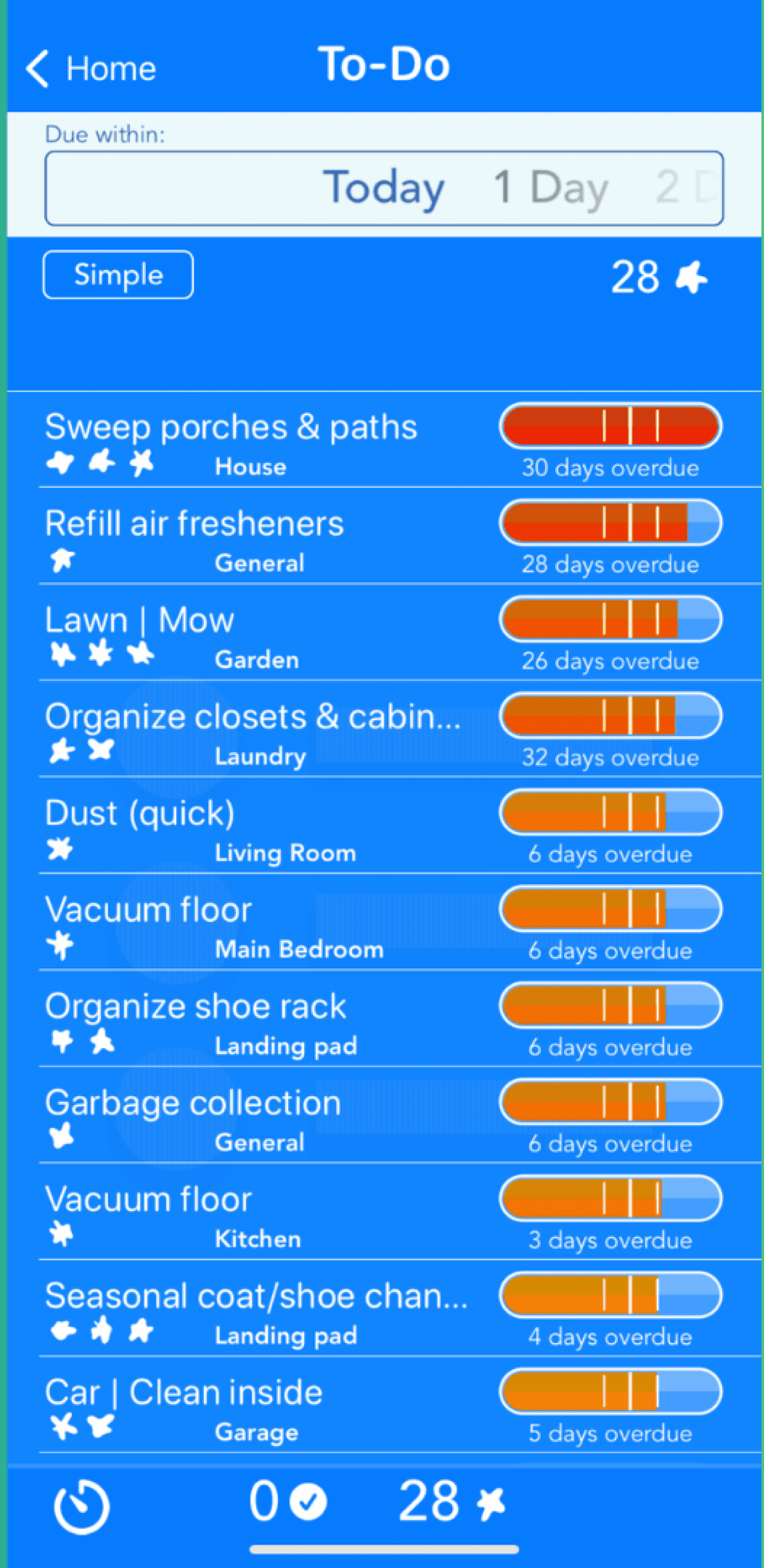
Task: Open the Seasonal coat/shoe change task
Action: click(x=399, y=1308)
